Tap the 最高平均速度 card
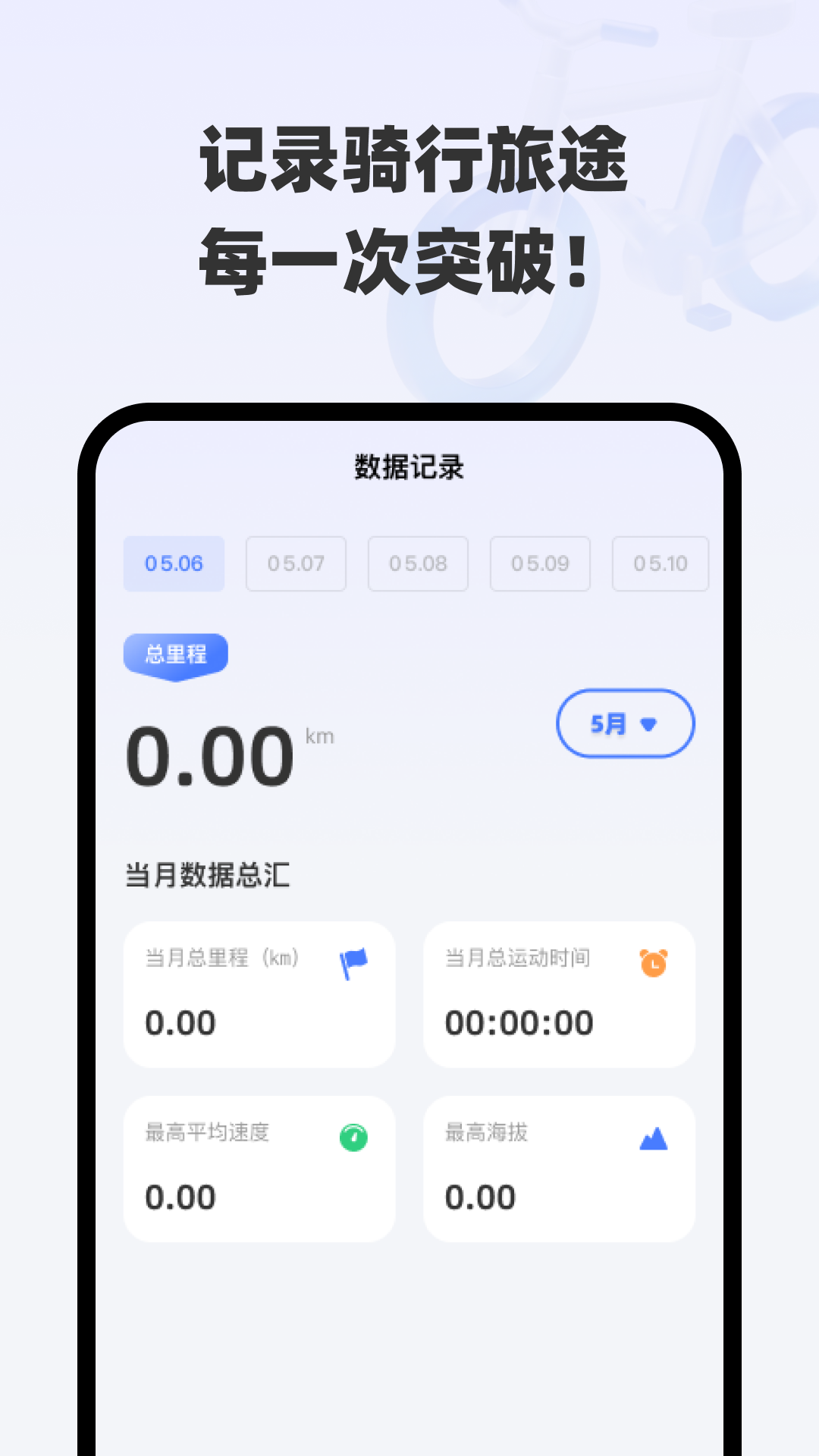The width and height of the screenshot is (819, 1456). (x=259, y=1169)
